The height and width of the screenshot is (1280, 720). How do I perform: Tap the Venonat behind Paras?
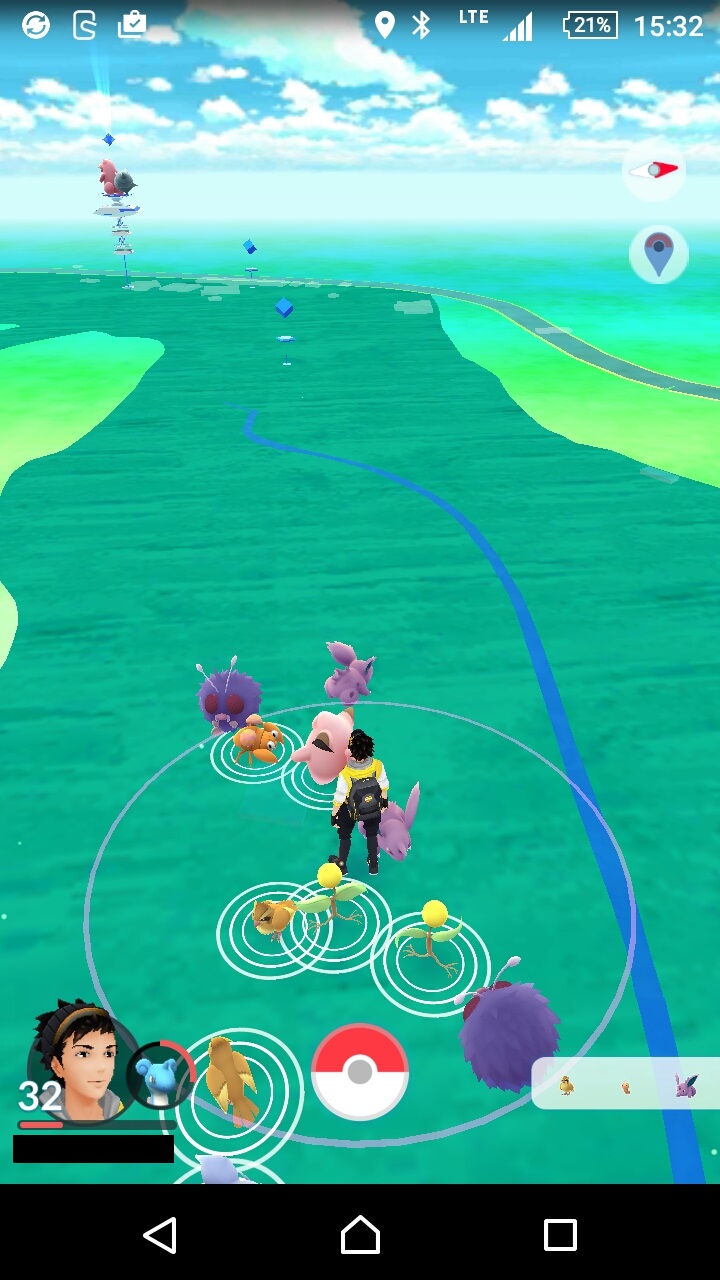coord(228,695)
